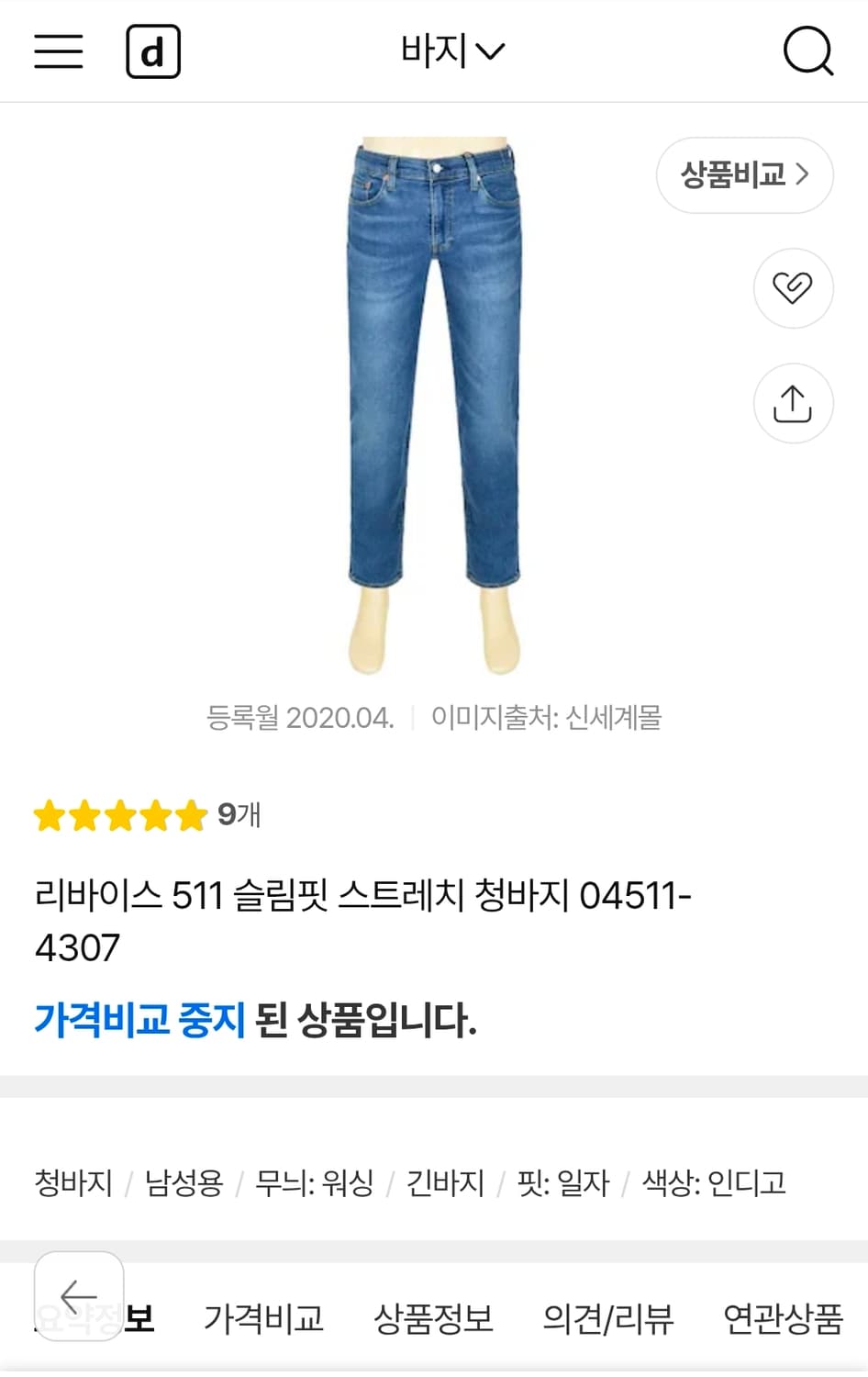The image size is (868, 1377).
Task: Open the search icon
Action: pos(806,50)
